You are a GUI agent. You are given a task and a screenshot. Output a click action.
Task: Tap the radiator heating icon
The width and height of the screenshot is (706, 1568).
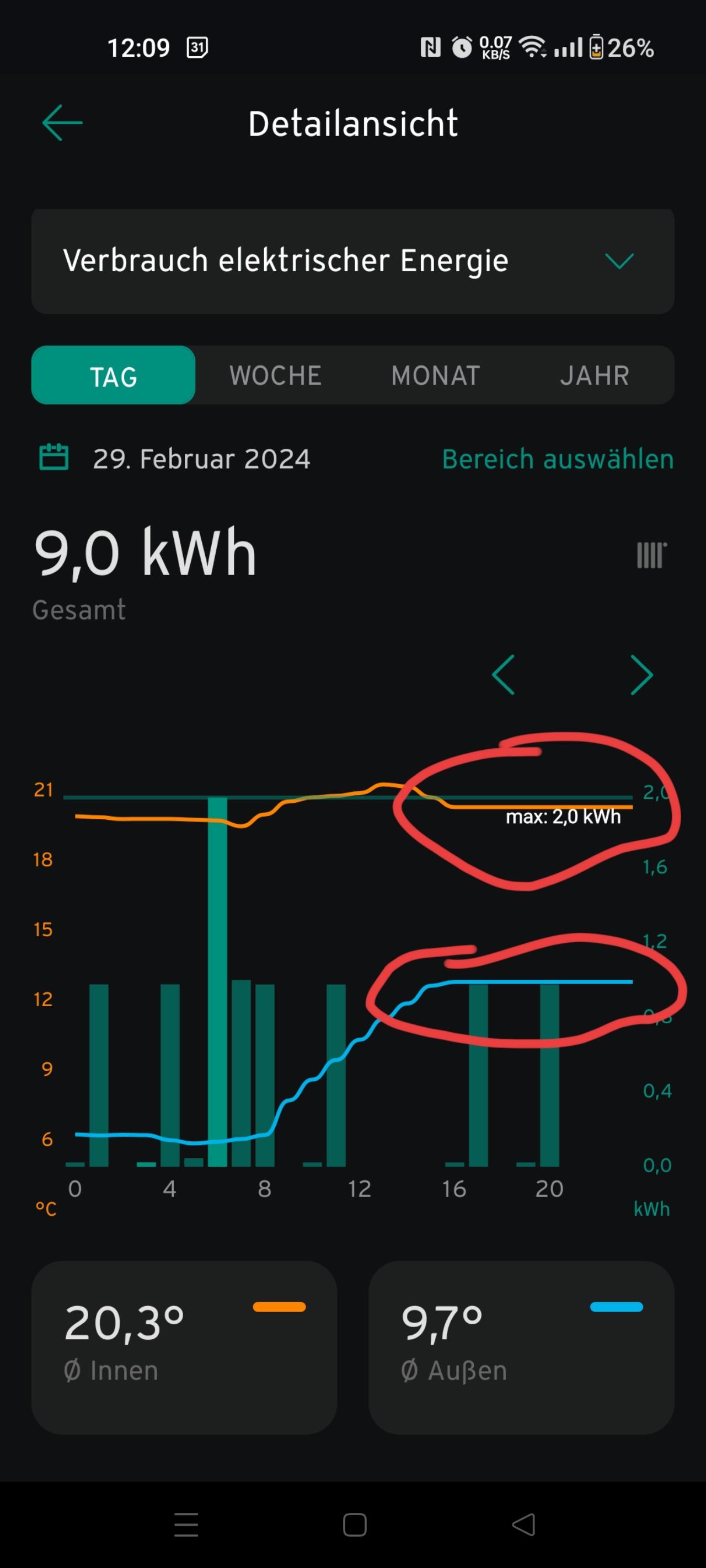(651, 555)
